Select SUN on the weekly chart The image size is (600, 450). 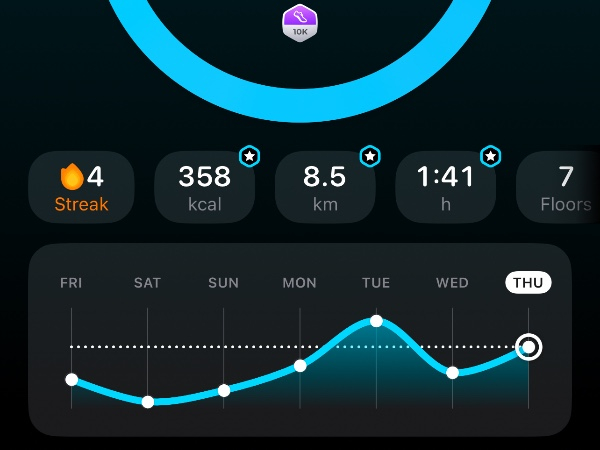pyautogui.click(x=223, y=283)
